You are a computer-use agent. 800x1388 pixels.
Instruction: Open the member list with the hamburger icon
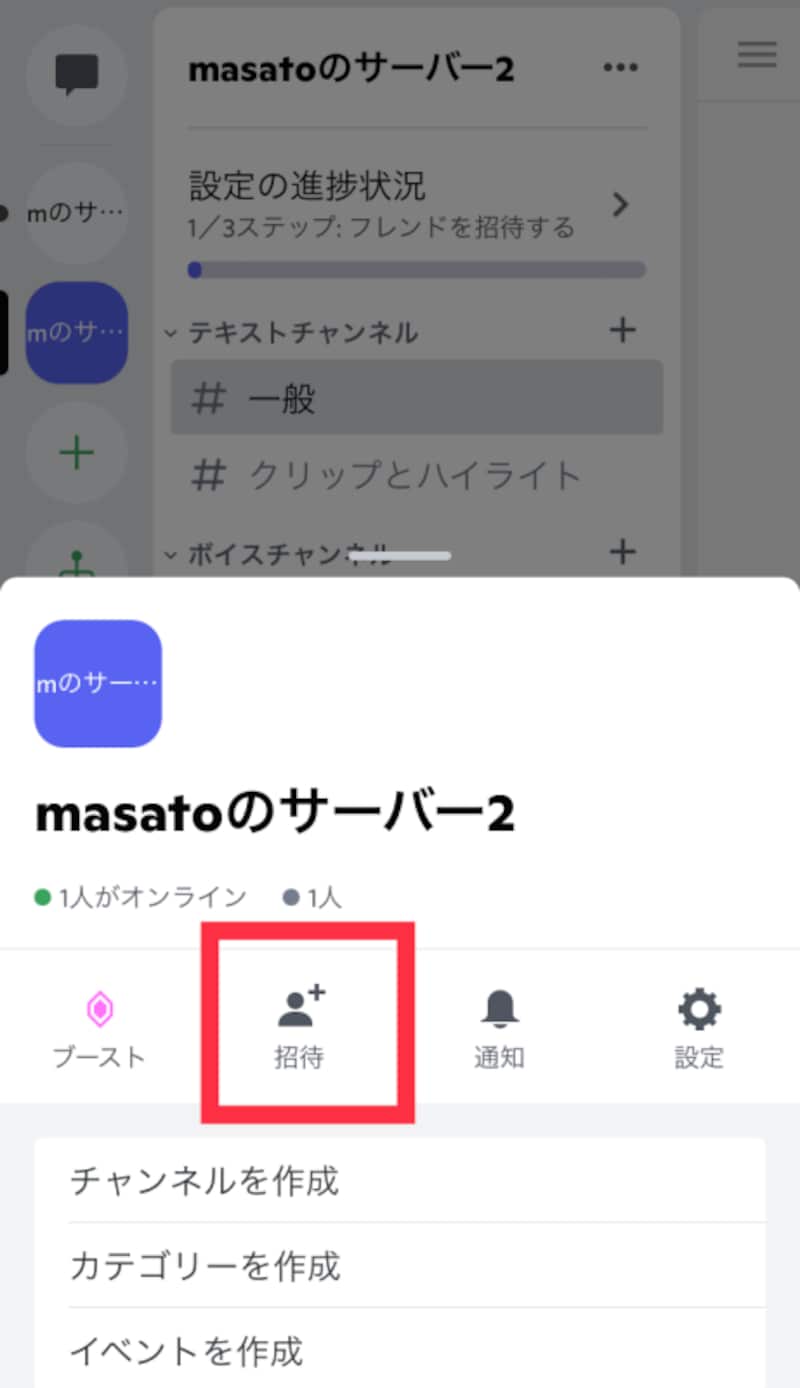(757, 55)
